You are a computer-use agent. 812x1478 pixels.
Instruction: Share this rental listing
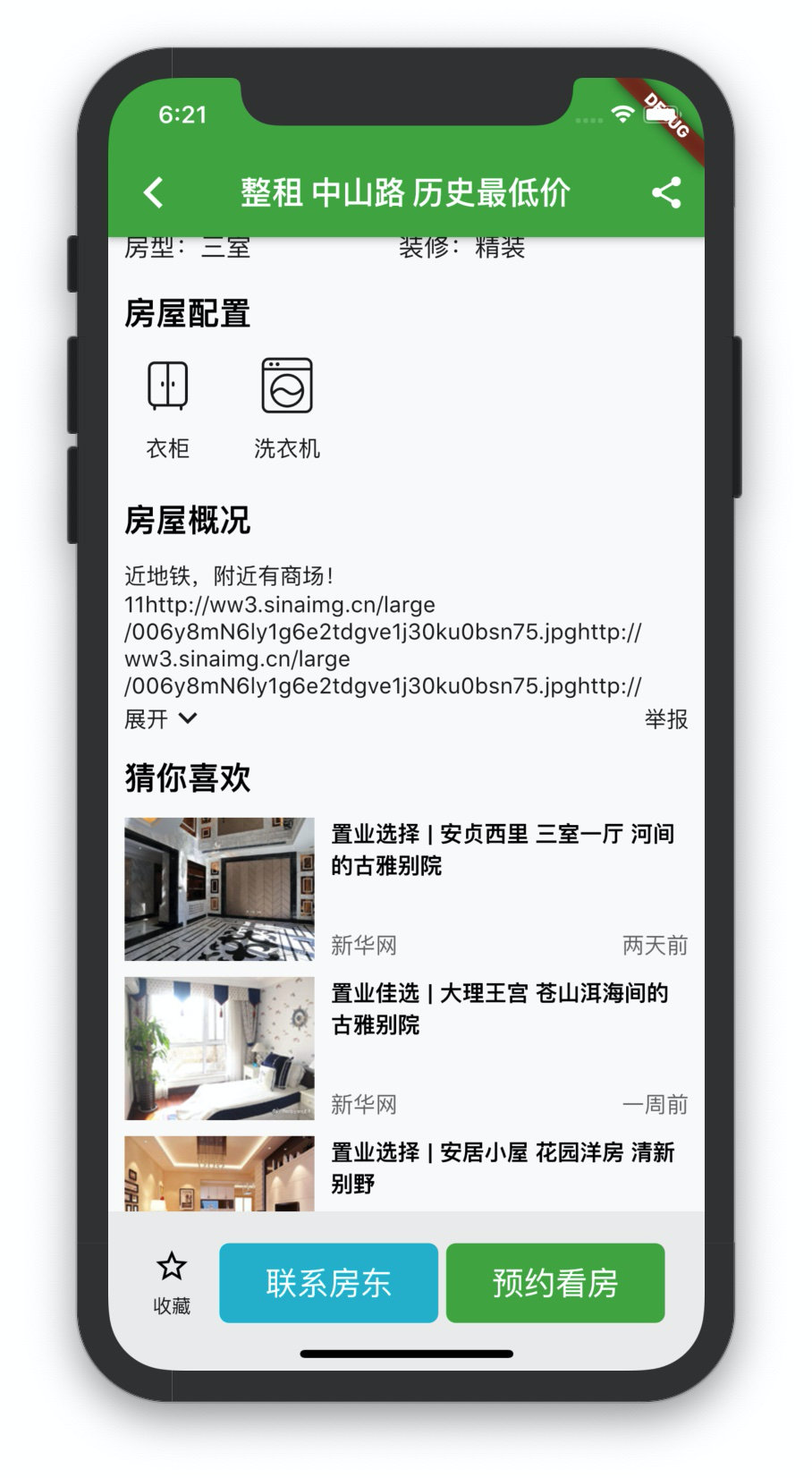(665, 192)
